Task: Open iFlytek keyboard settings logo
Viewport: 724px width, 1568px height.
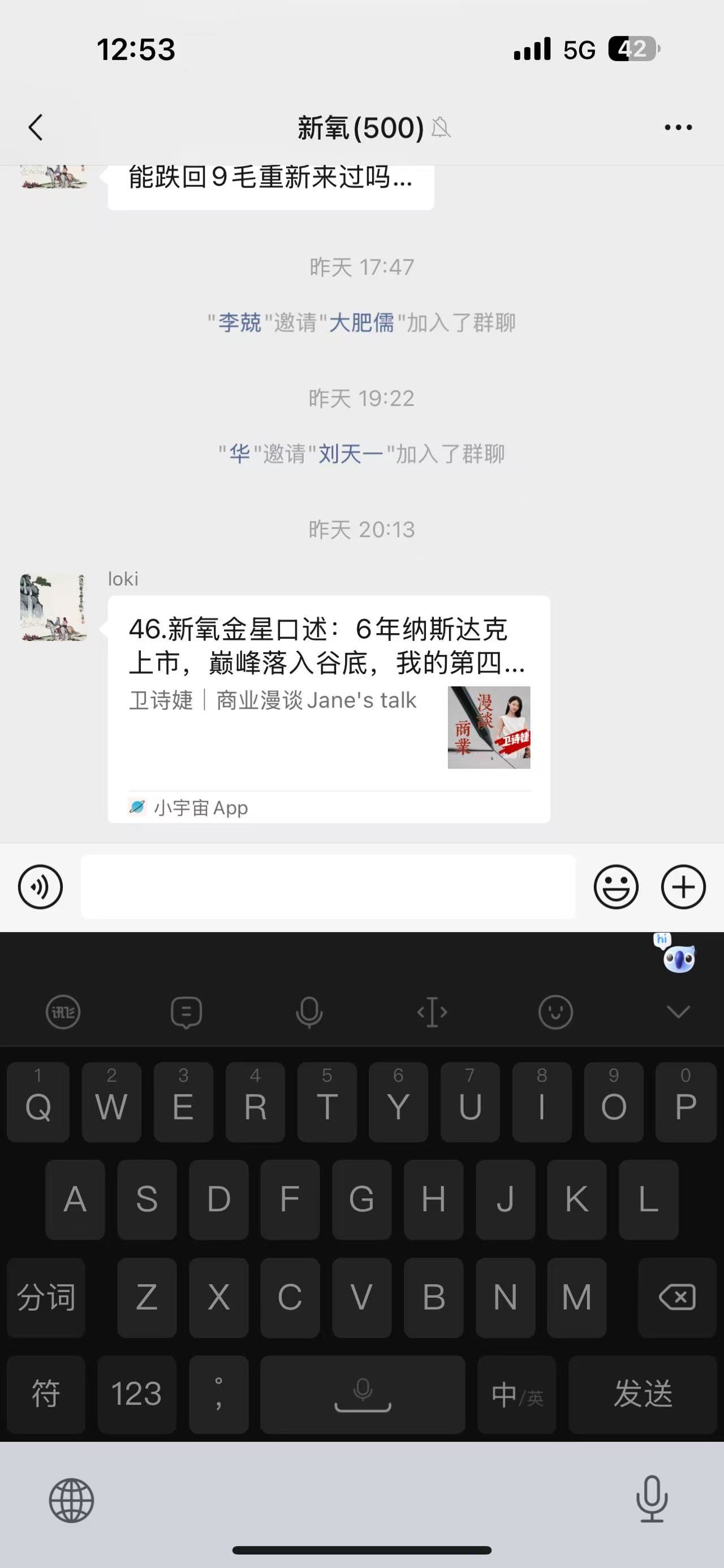Action: [x=63, y=1012]
